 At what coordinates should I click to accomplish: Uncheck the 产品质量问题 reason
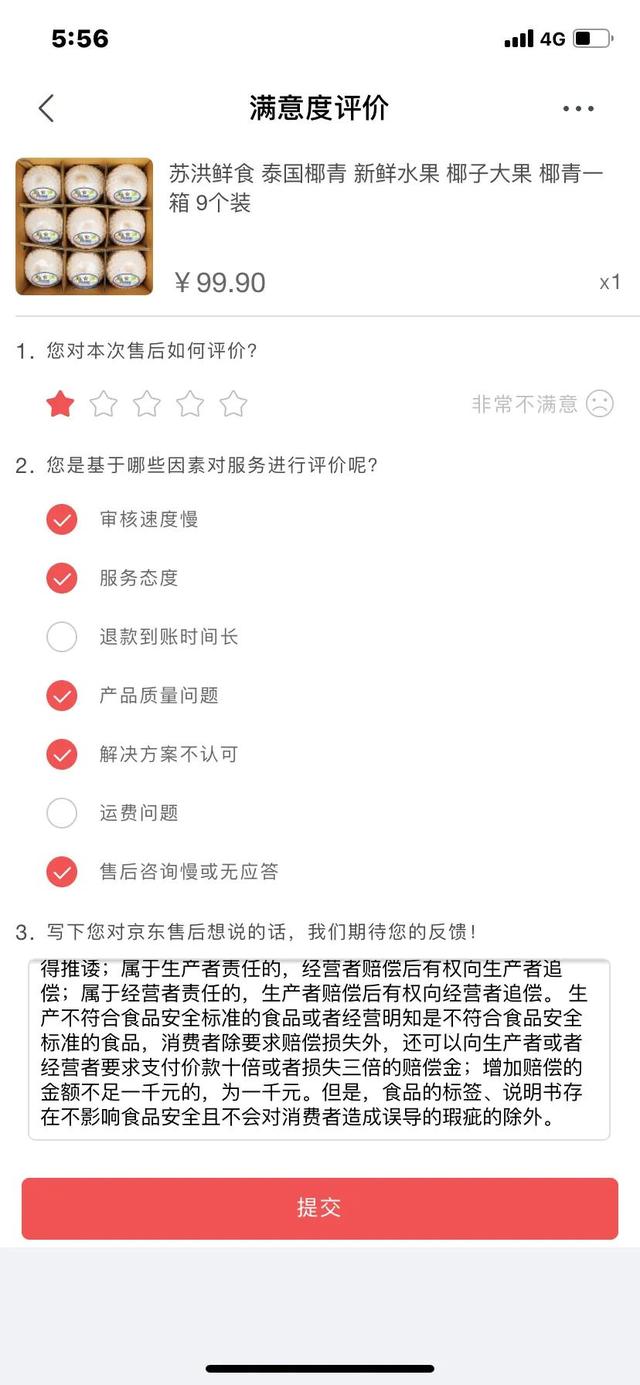[x=62, y=696]
